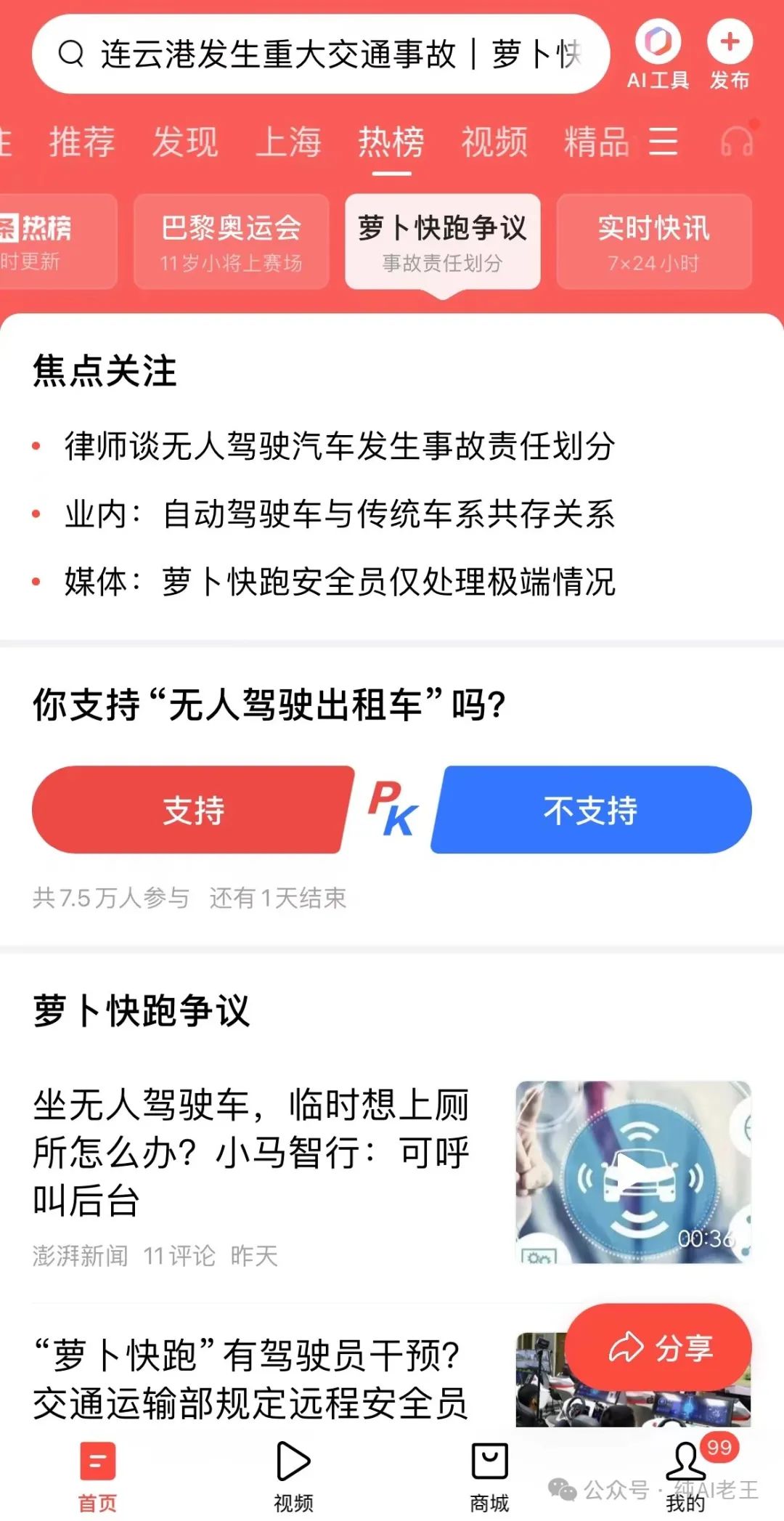Open the channel list menu icon
The width and height of the screenshot is (784, 1521).
coord(663,142)
